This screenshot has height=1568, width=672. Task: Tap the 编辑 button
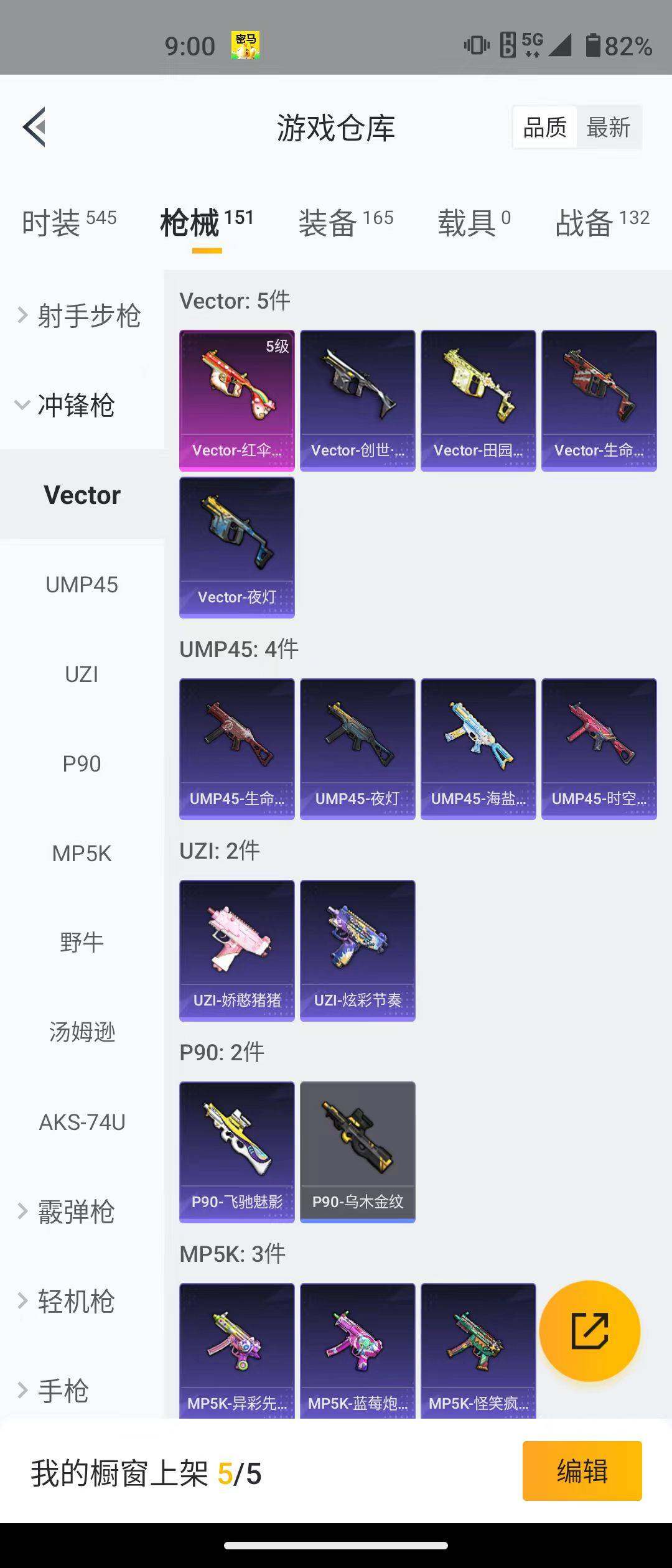point(582,1471)
